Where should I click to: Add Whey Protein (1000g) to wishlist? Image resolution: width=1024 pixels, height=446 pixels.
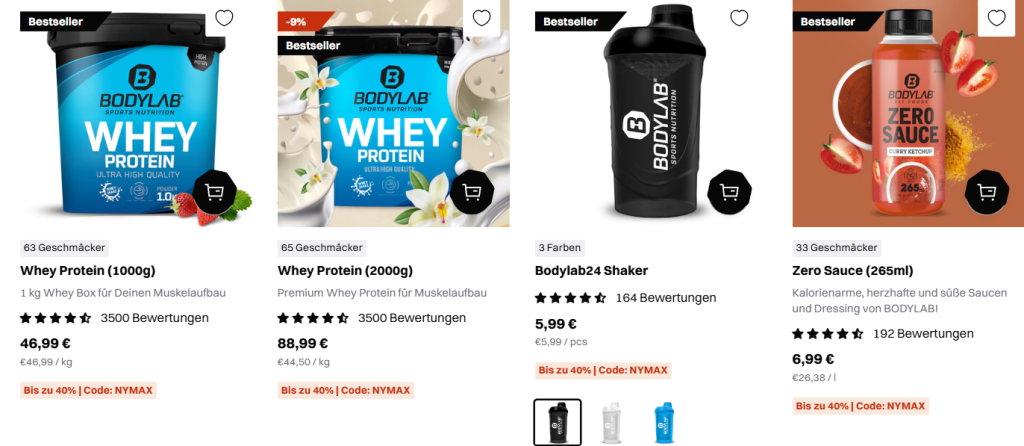coord(224,18)
